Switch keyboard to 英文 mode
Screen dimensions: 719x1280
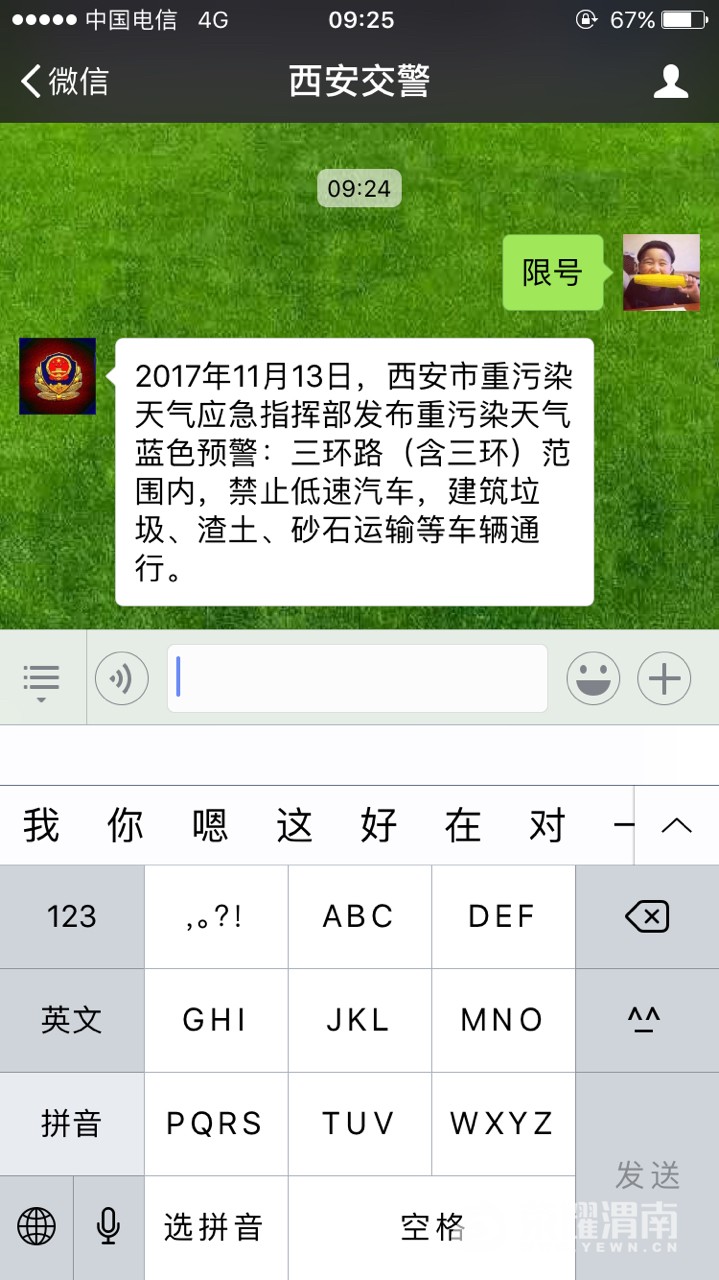72,1020
